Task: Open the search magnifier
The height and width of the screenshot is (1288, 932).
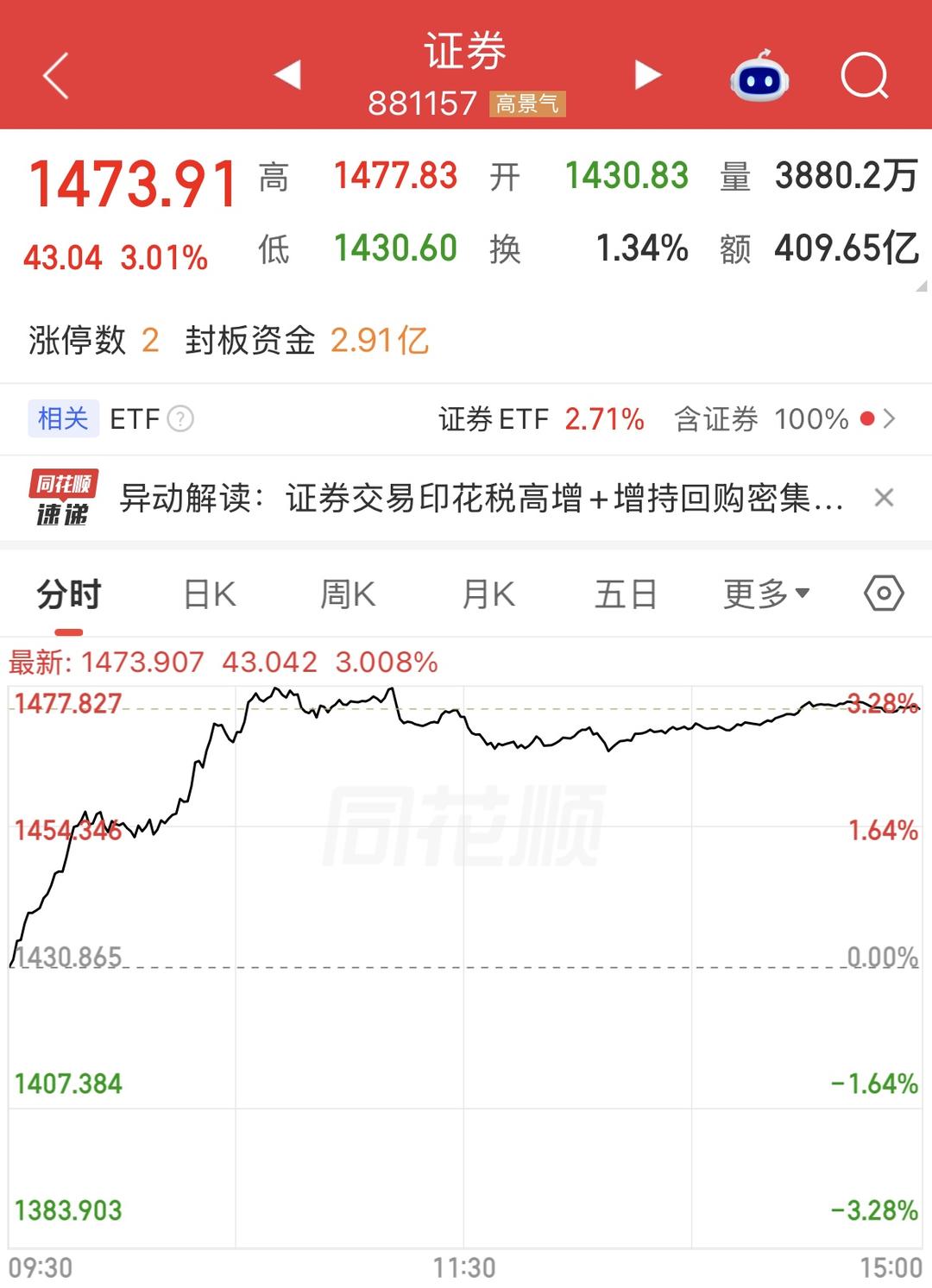Action: (865, 76)
